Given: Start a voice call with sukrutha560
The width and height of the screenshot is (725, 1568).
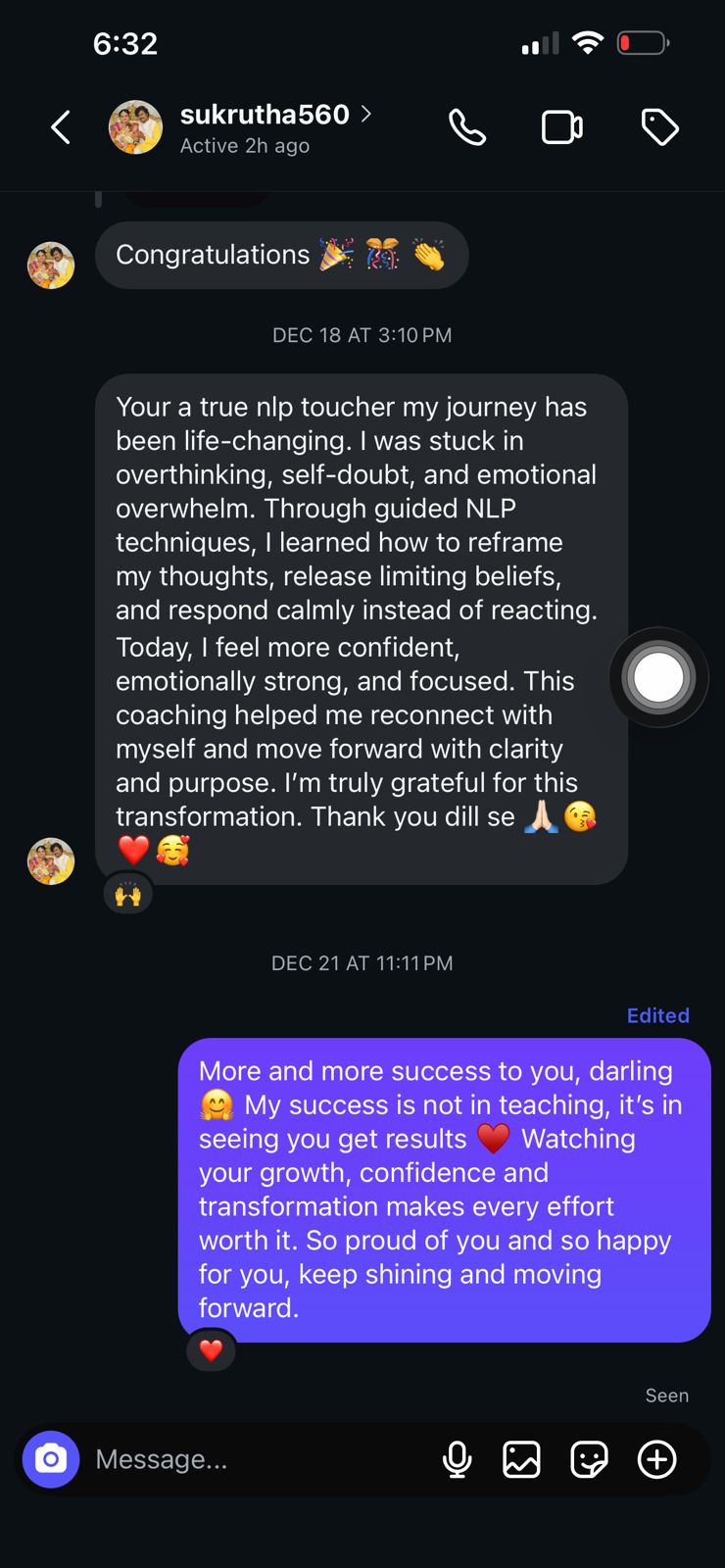Looking at the screenshot, I should [x=467, y=127].
